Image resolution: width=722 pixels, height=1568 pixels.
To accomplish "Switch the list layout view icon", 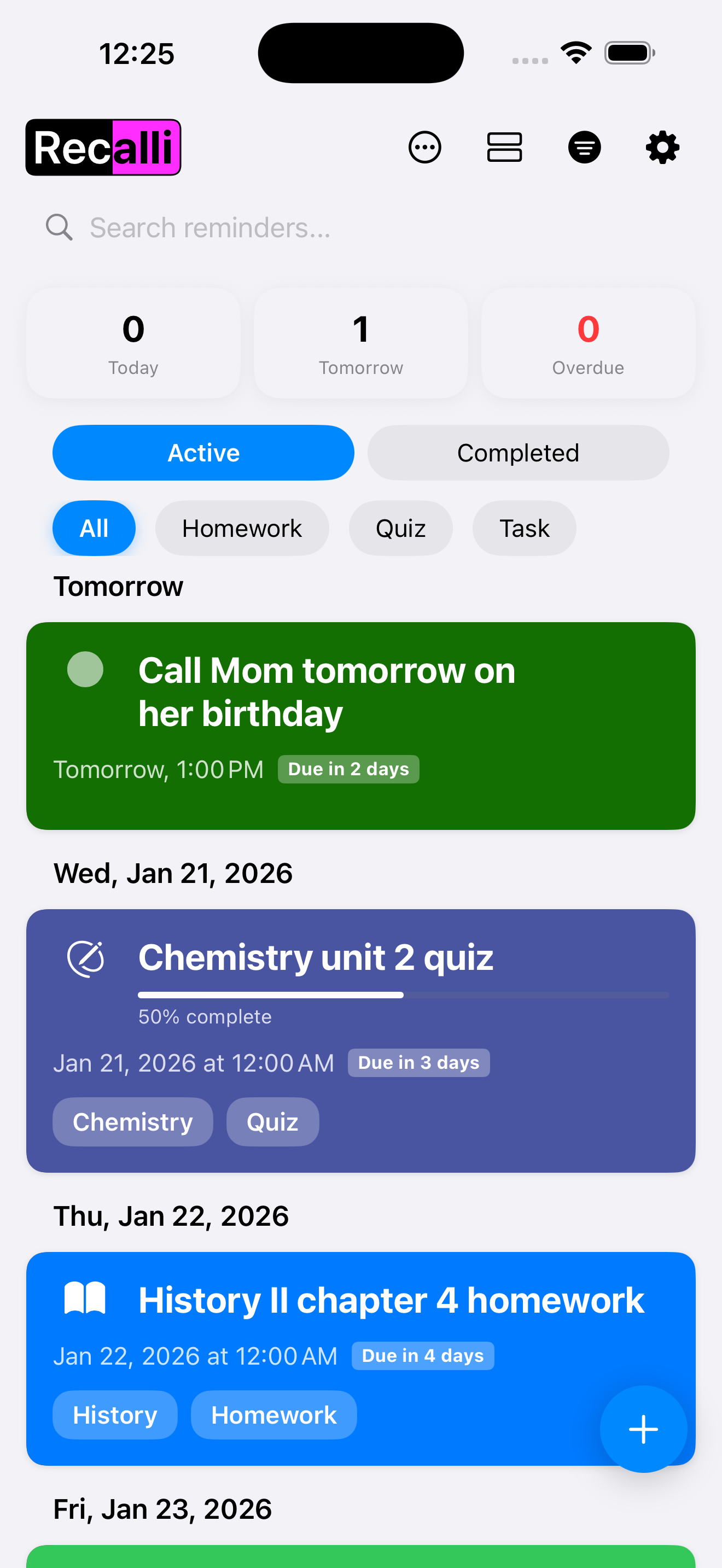I will [x=504, y=147].
